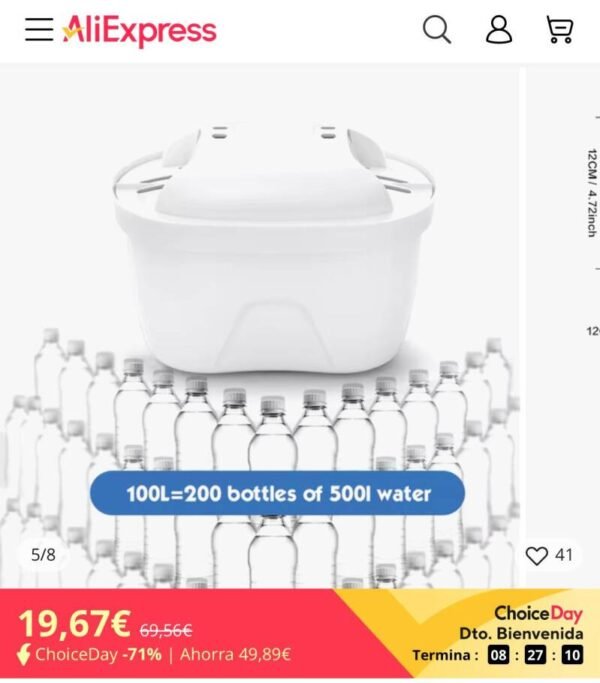This screenshot has height=683, width=600.
Task: Open the user account icon
Action: (498, 30)
